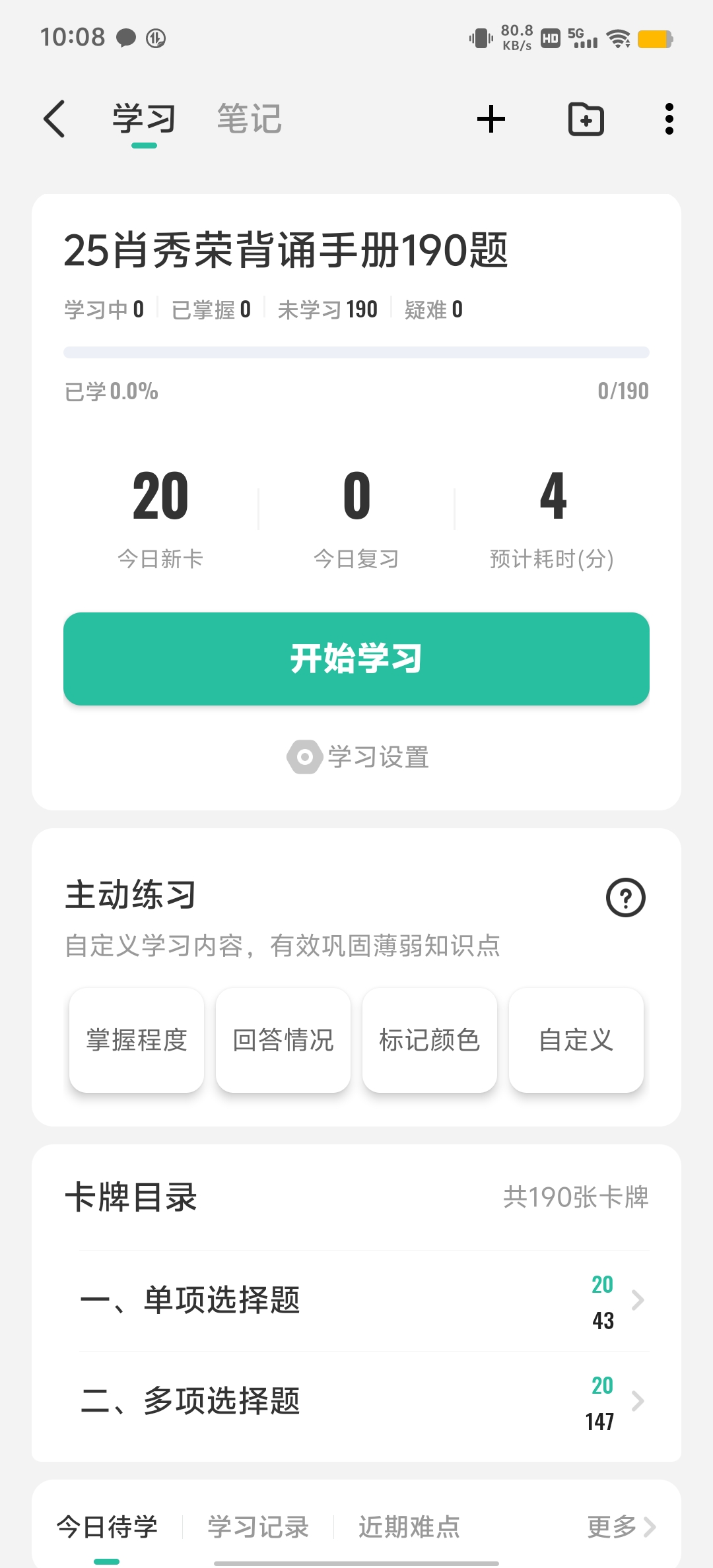The width and height of the screenshot is (713, 1568).
Task: Choose 回答情况 practice option
Action: pos(283,1040)
